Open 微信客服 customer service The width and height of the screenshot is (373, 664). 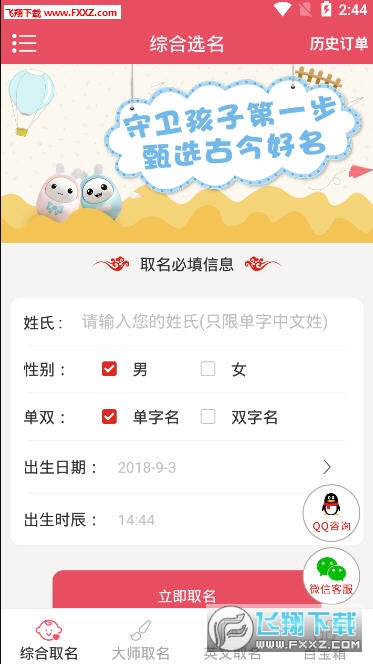(331, 576)
